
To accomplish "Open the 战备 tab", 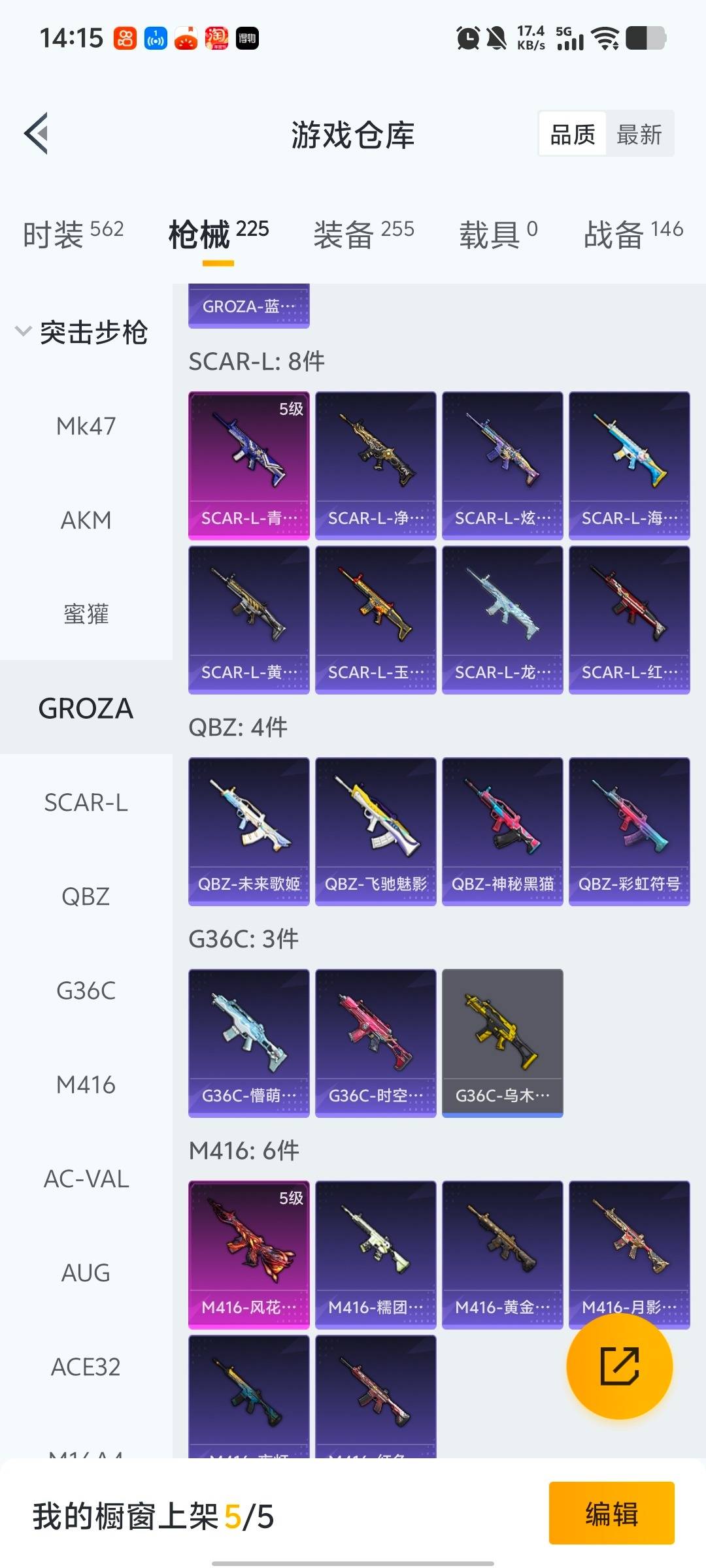I will tap(633, 234).
